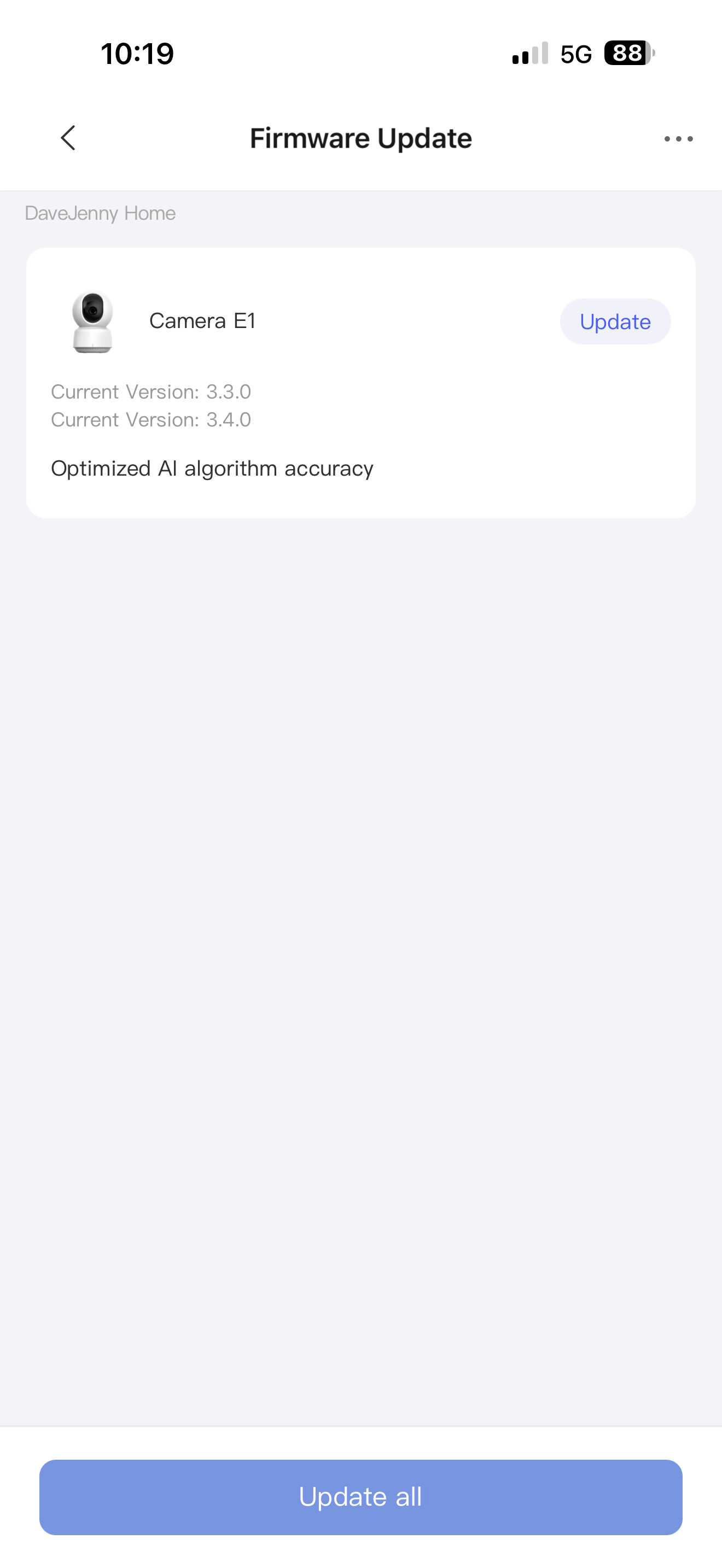Open the three-dot overflow menu
The width and height of the screenshot is (722, 1568).
(x=678, y=139)
